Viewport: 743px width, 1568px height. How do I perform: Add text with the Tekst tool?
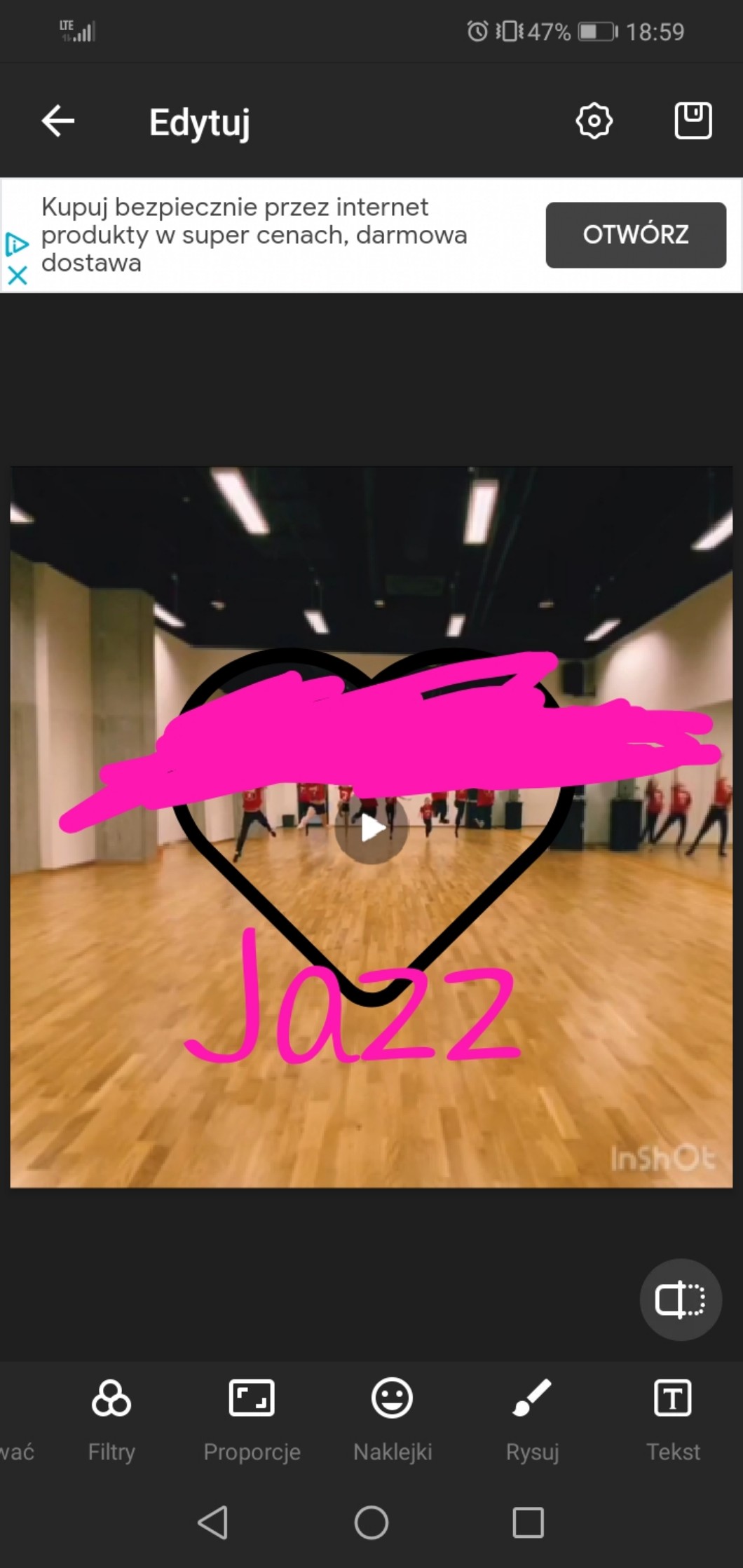[x=672, y=1417]
